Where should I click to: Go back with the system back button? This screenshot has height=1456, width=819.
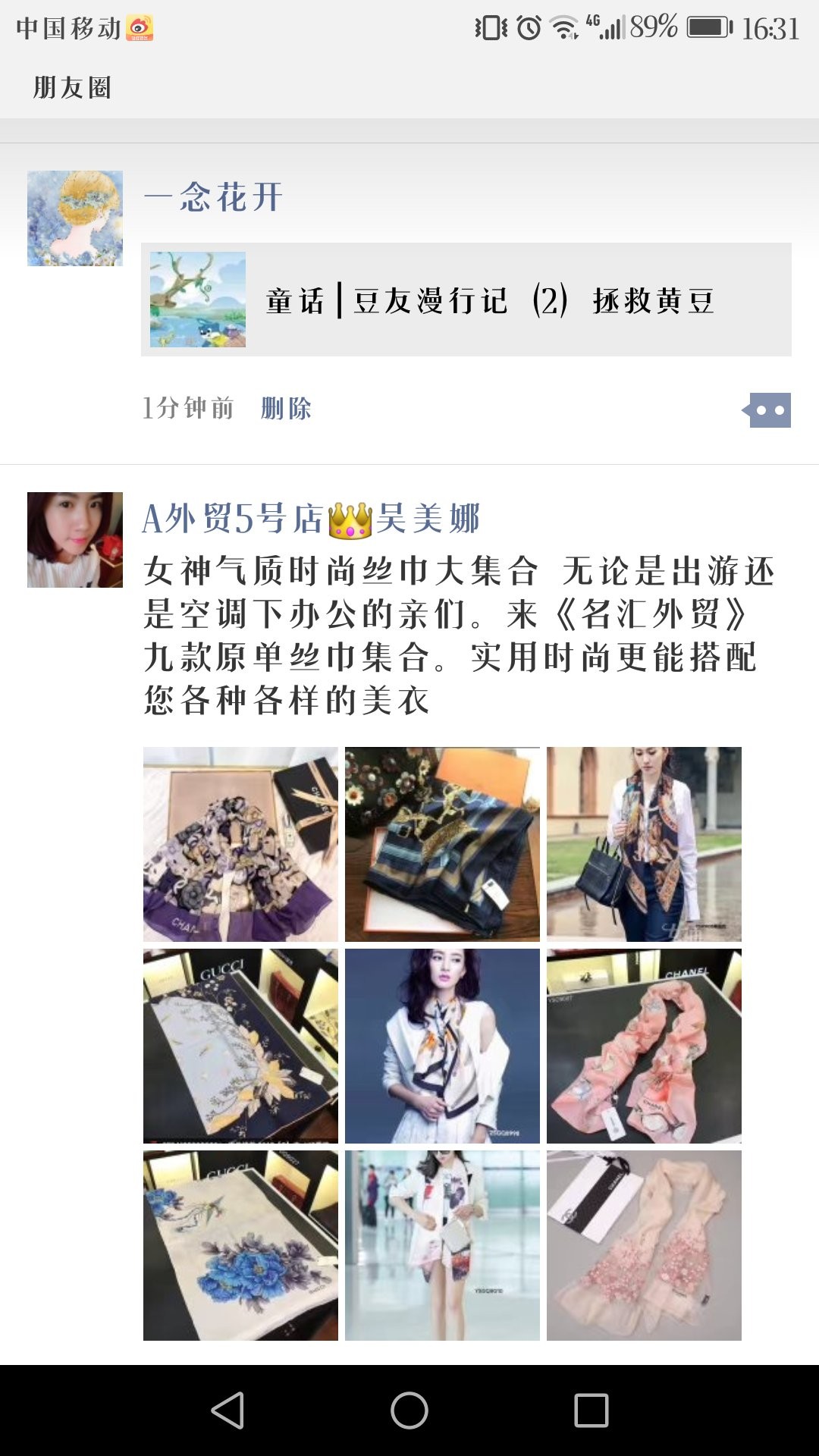tap(227, 1410)
